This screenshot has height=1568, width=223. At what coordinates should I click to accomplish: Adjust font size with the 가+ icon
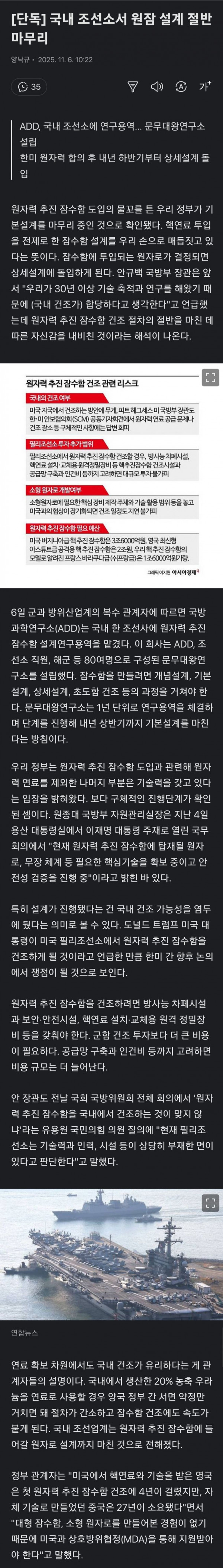[x=205, y=86]
